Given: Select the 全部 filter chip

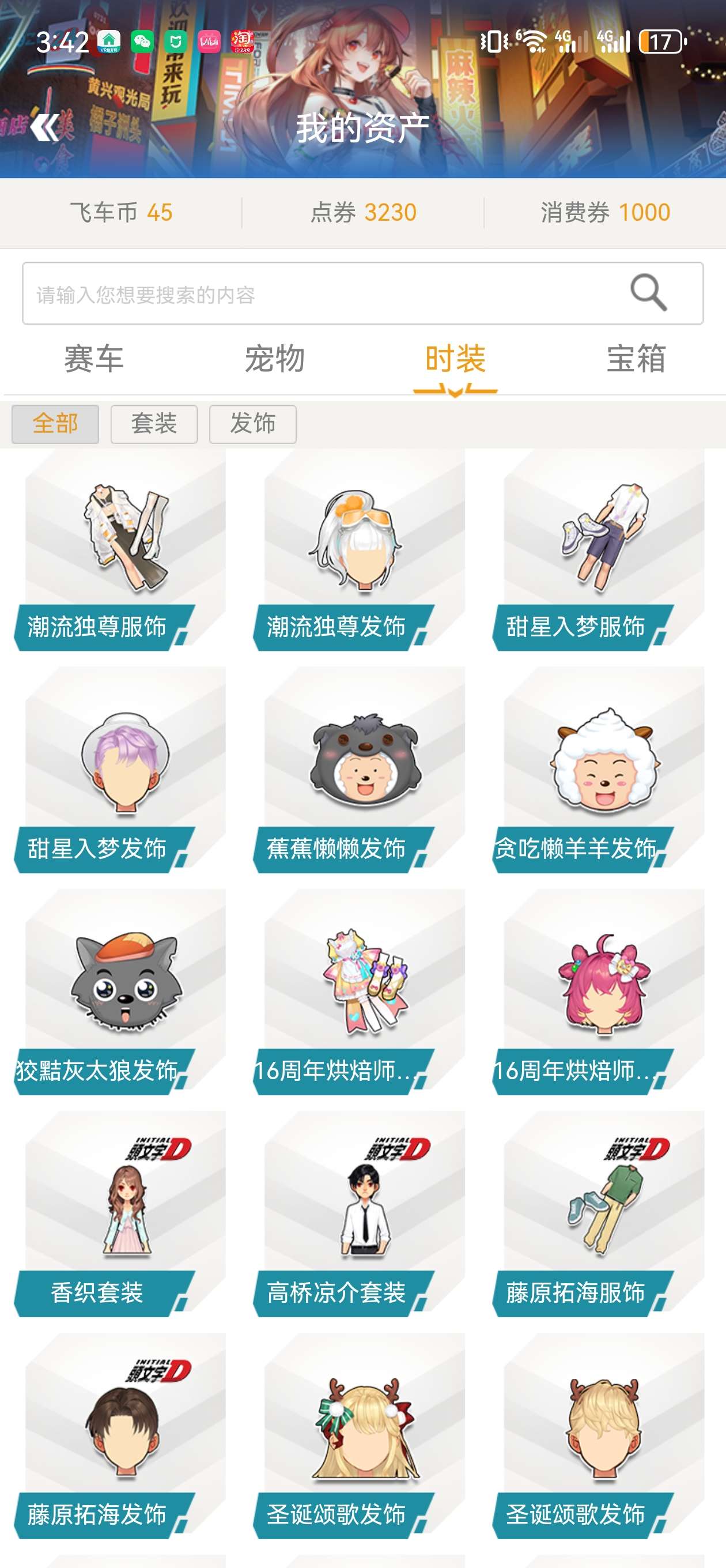Looking at the screenshot, I should (x=55, y=424).
